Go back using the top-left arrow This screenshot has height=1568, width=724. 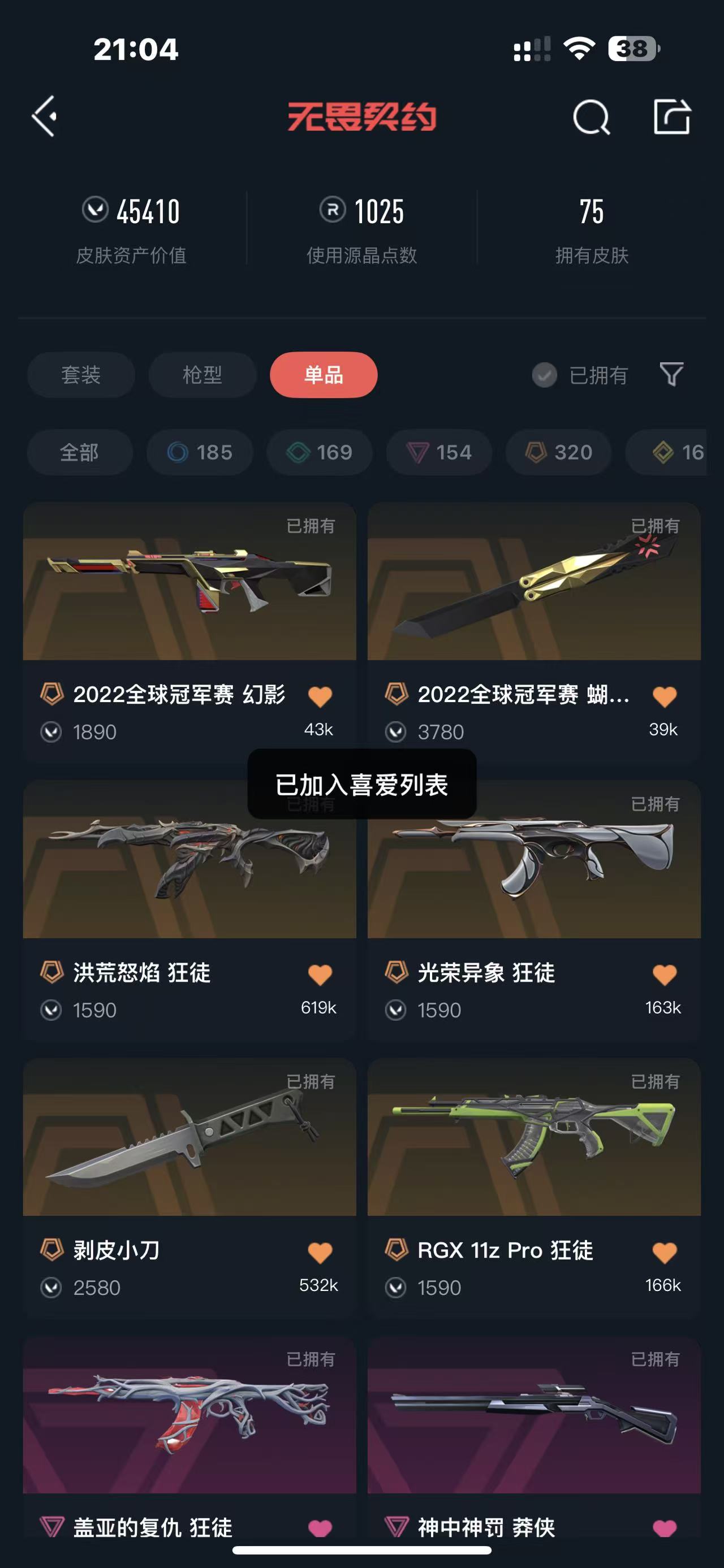click(45, 116)
